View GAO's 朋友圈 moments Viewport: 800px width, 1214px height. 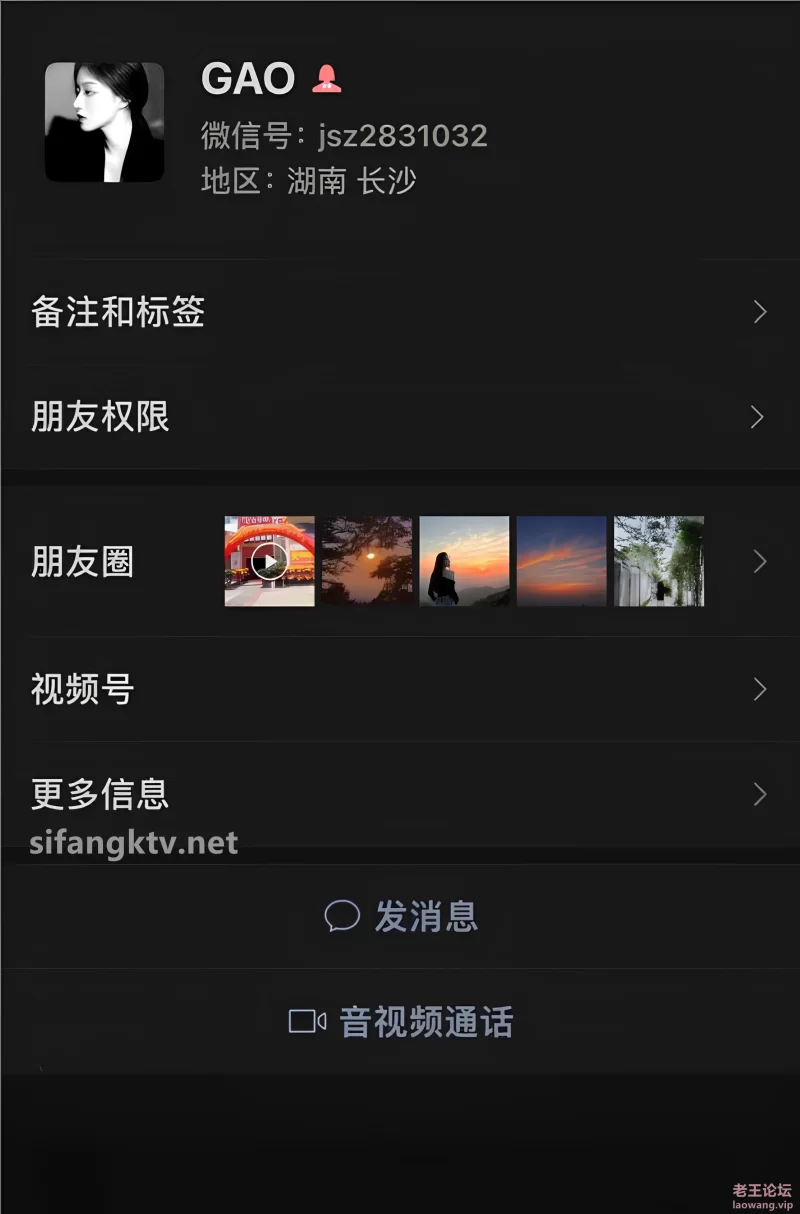click(400, 561)
